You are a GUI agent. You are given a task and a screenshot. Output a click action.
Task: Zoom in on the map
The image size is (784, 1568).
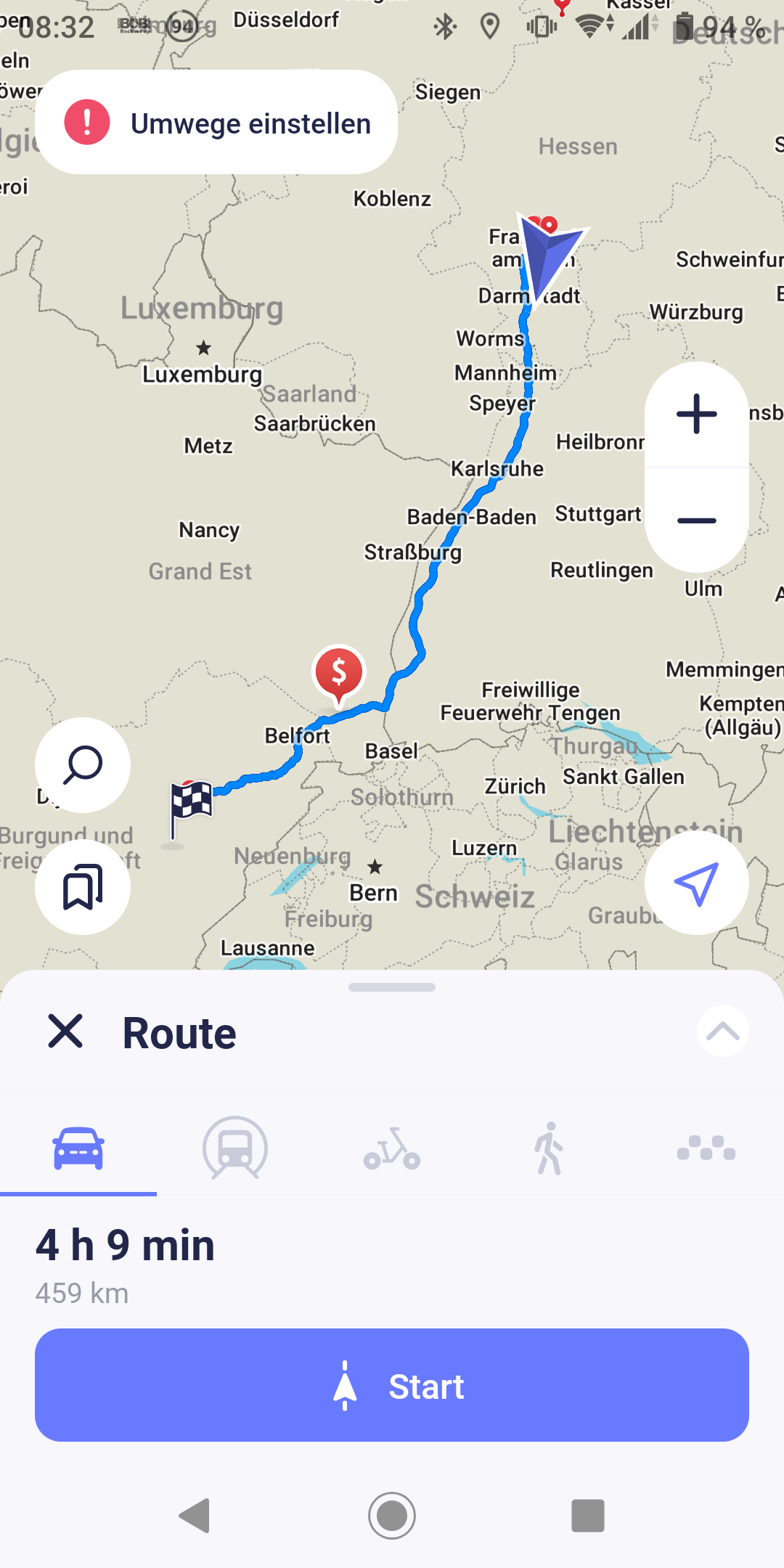pos(696,414)
